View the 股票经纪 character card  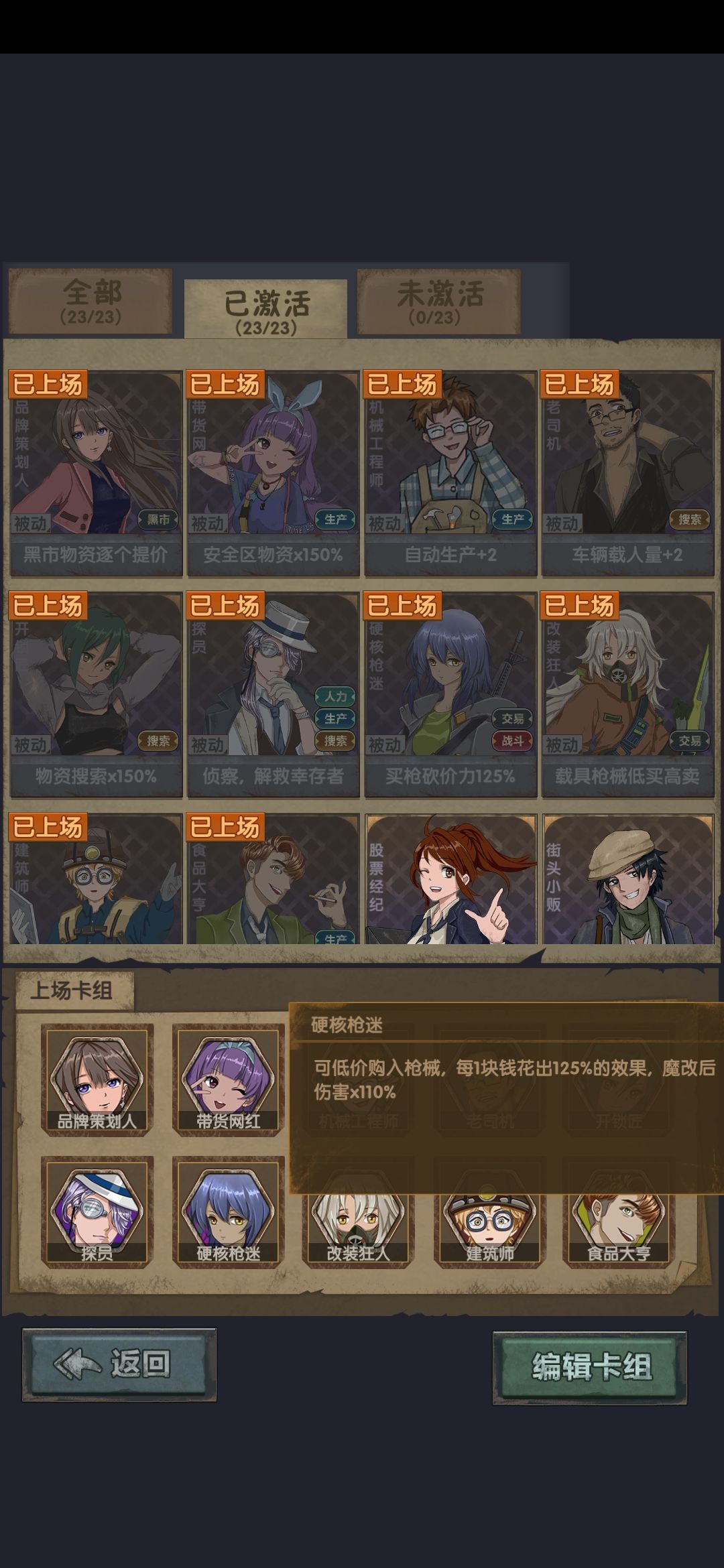pyautogui.click(x=450, y=879)
